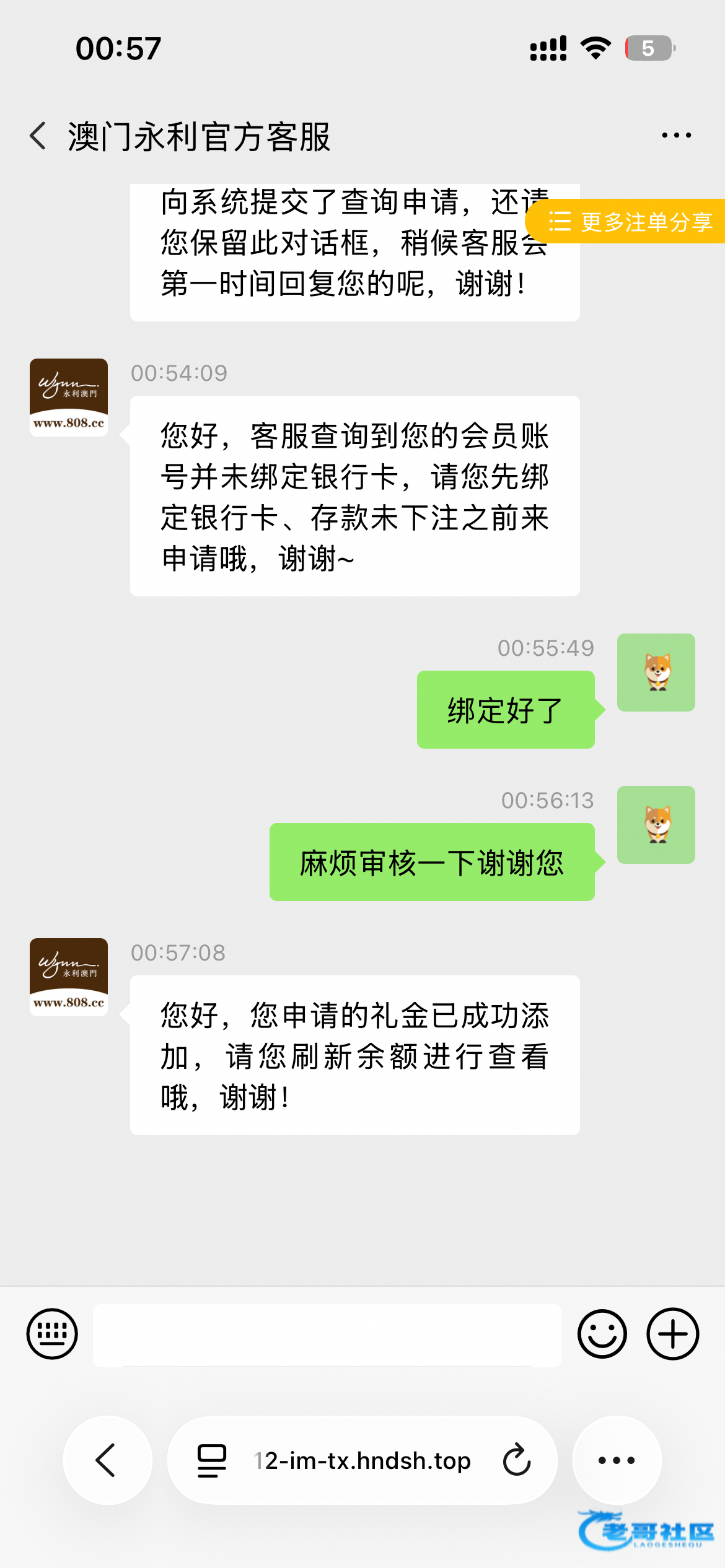The image size is (725, 1568).
Task: Reload the page
Action: coord(517,1460)
